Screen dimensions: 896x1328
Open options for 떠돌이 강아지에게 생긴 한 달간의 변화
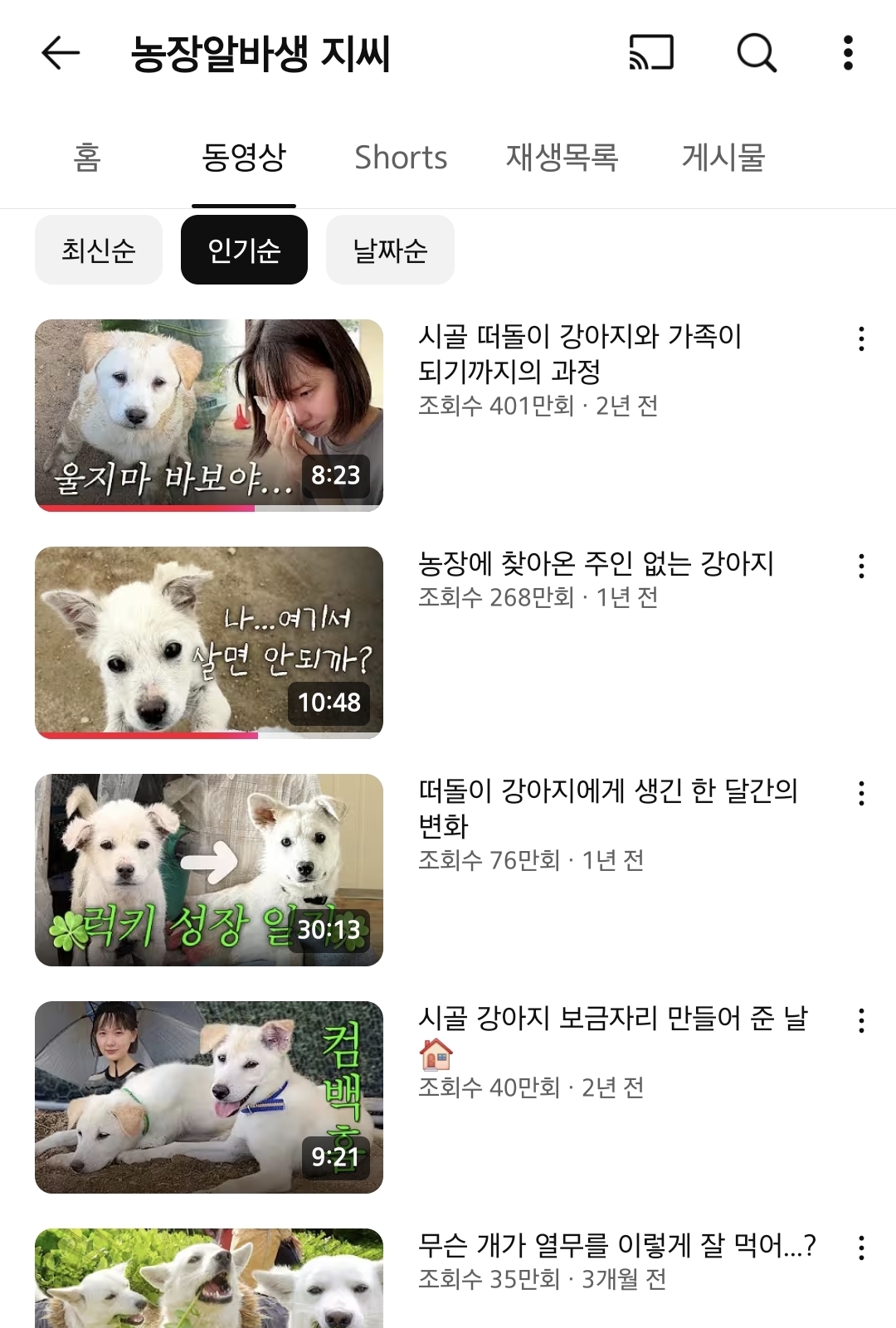click(862, 793)
